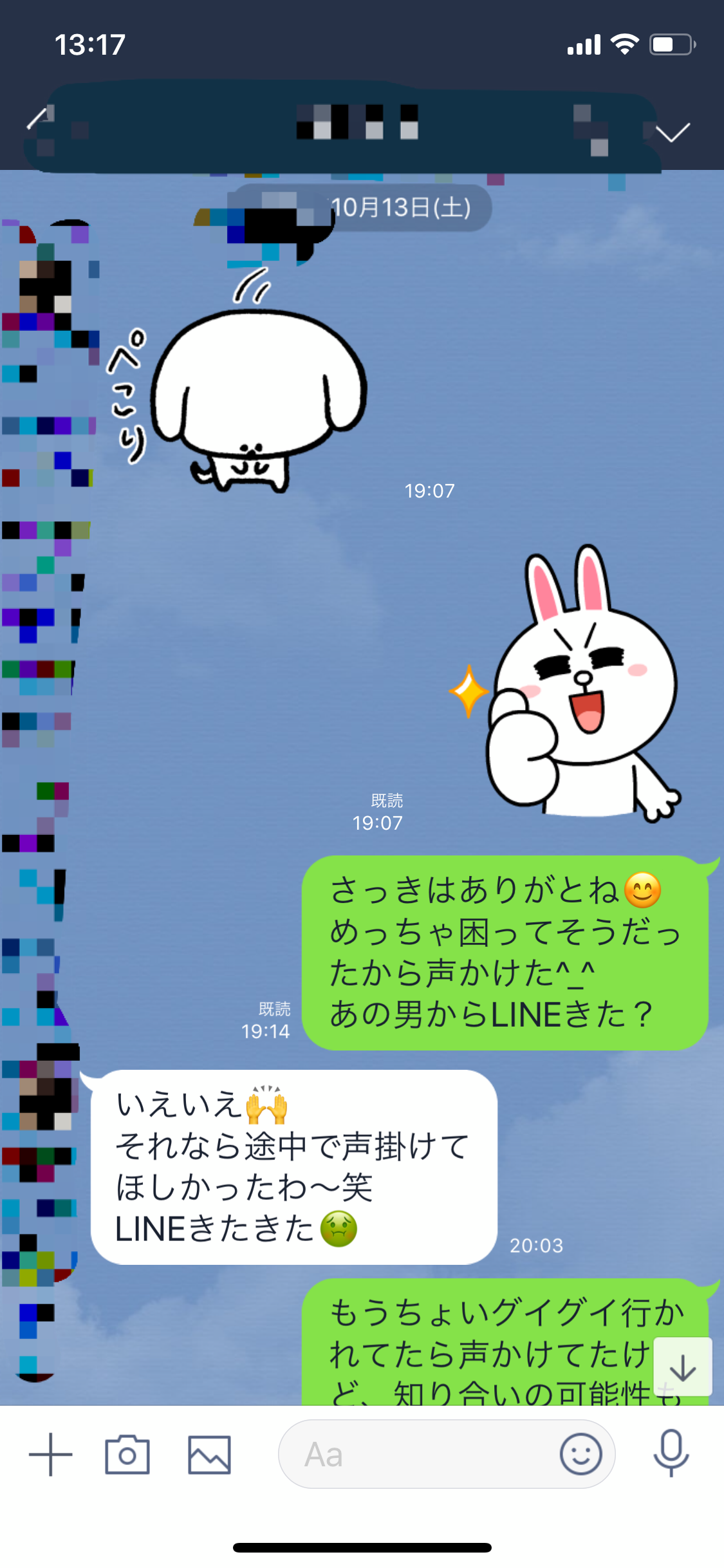Image resolution: width=724 pixels, height=1568 pixels.
Task: Open the emoji and sticker picker
Action: tap(580, 1454)
